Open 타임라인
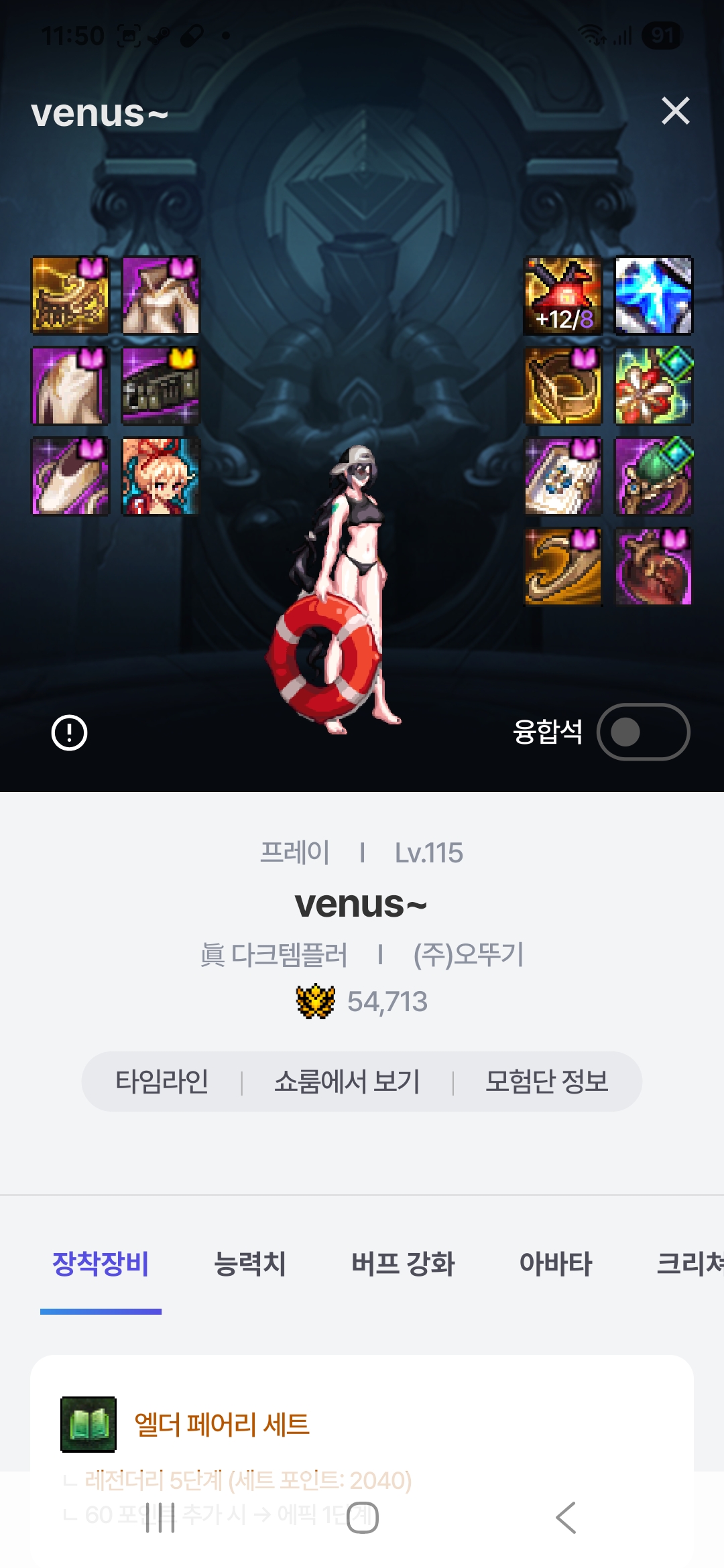The height and width of the screenshot is (1568, 724). tap(162, 1082)
